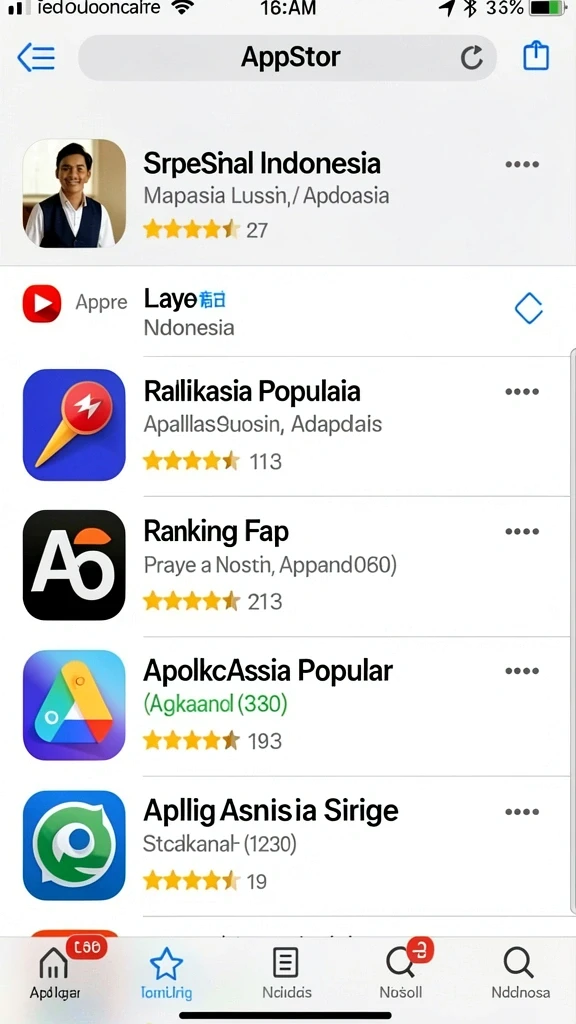Switch to the home tab with house icon

click(x=56, y=972)
